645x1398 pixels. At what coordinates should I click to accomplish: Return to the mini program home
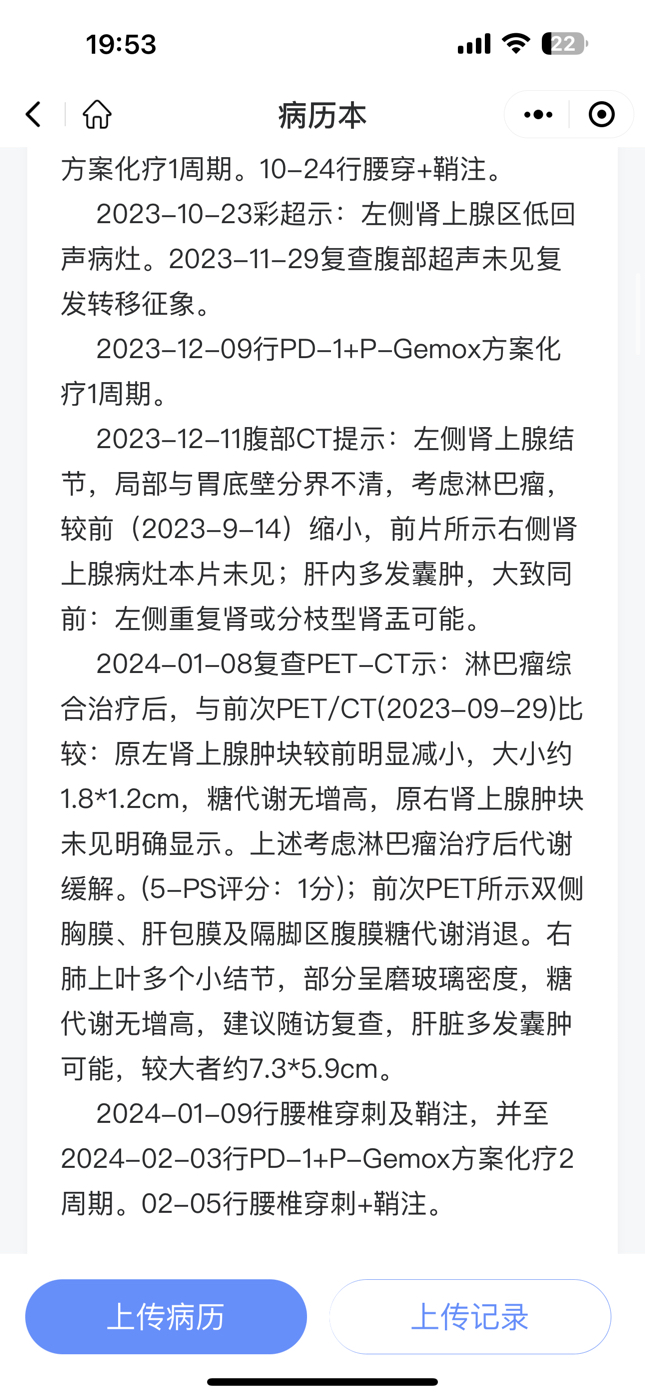[97, 115]
